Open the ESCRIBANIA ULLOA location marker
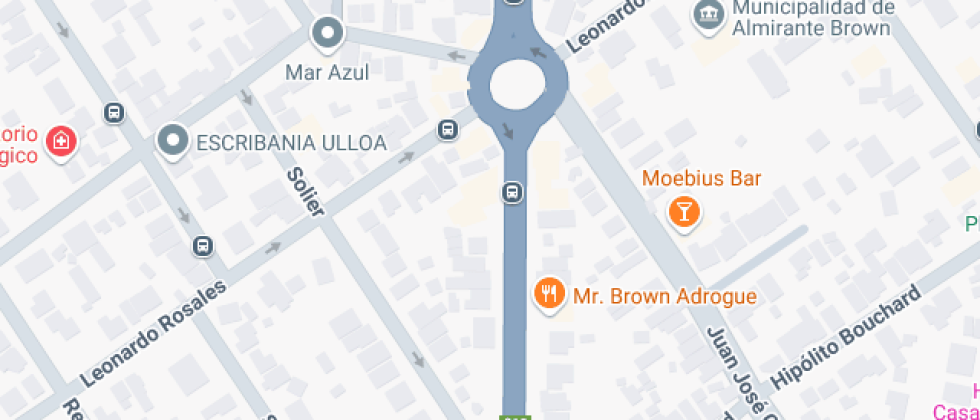 (172, 142)
